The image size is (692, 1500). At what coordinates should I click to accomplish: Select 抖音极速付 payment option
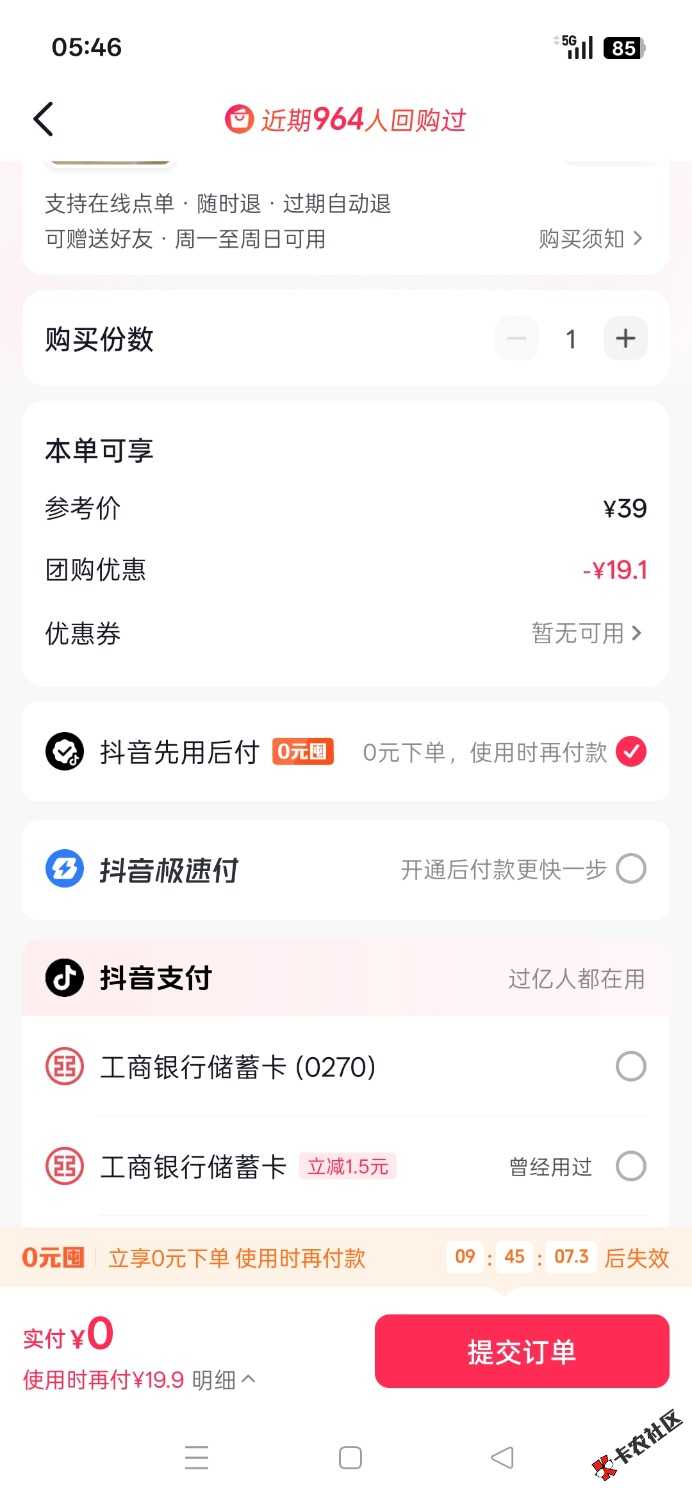[x=631, y=870]
